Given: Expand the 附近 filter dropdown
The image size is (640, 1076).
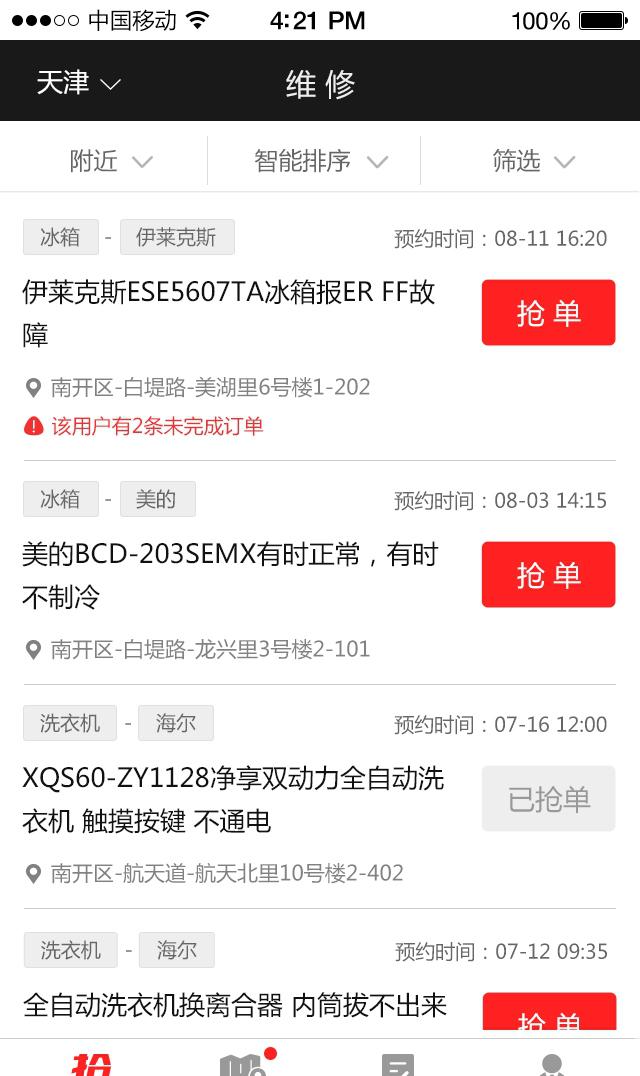Looking at the screenshot, I should point(110,161).
